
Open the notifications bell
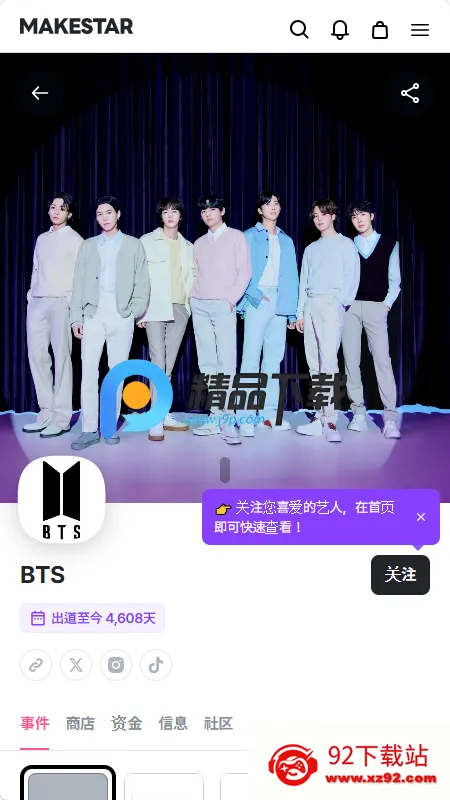pos(340,30)
